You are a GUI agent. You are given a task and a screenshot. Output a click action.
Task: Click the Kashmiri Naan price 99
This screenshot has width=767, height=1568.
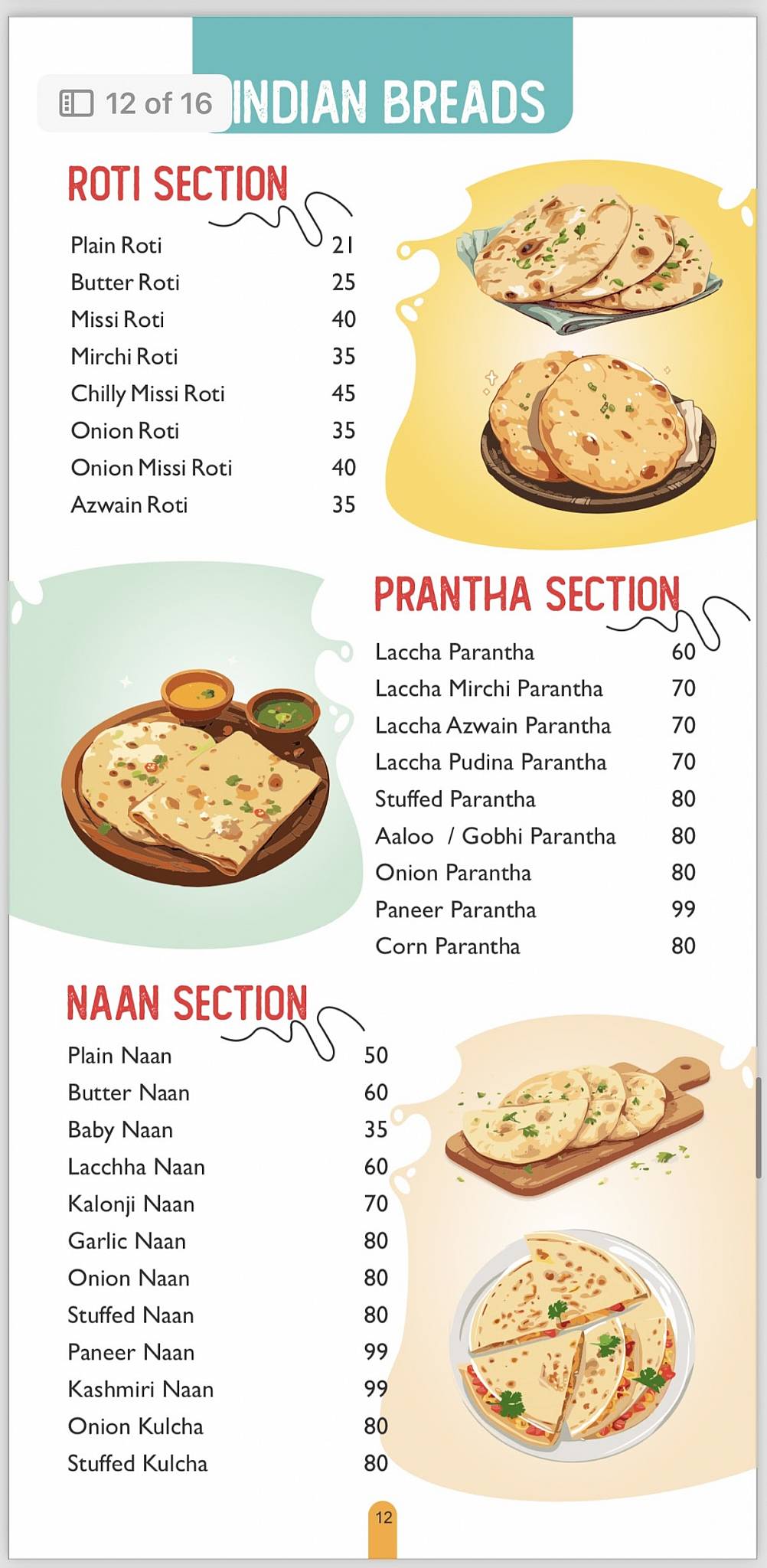(x=376, y=1389)
